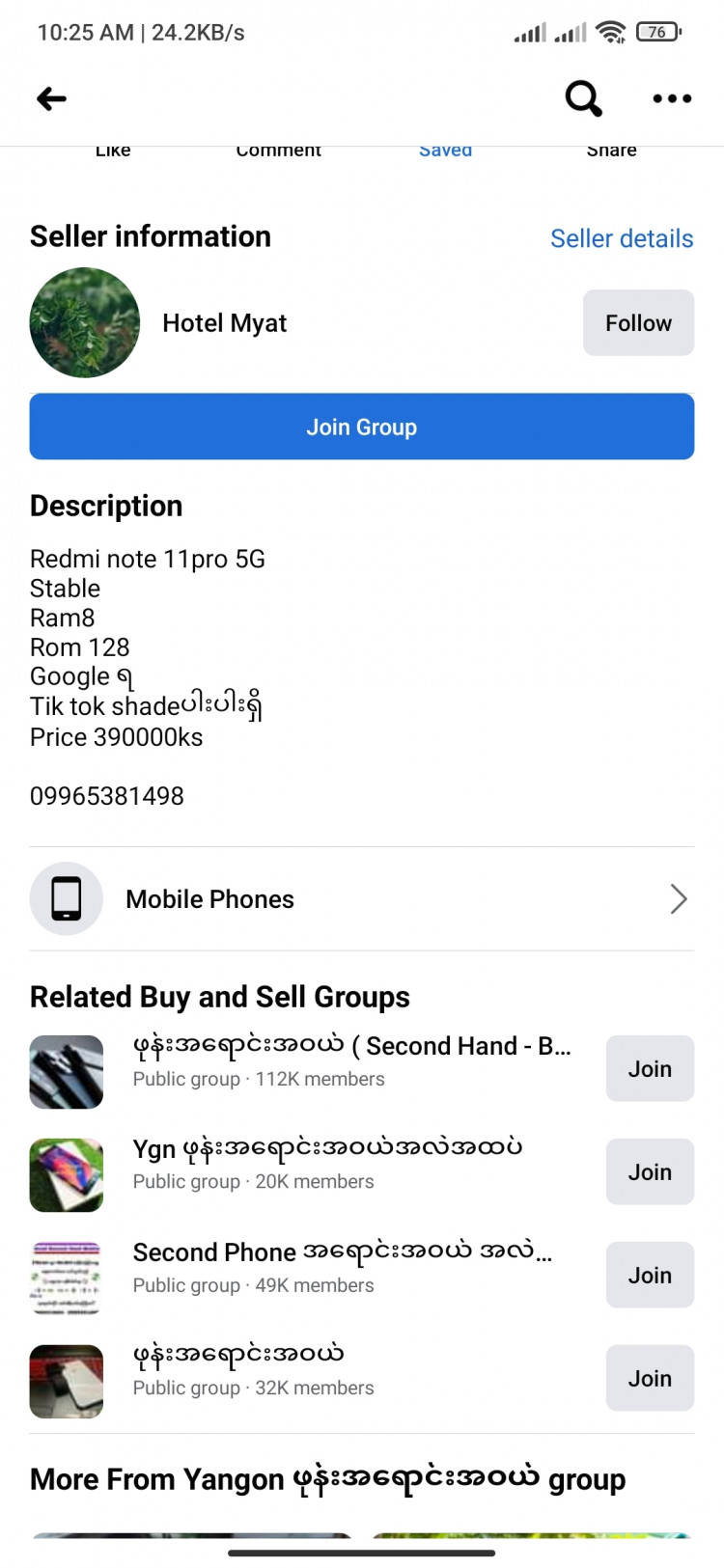The image size is (724, 1568).
Task: Join the 112K members Second Hand group
Action: click(x=650, y=1069)
